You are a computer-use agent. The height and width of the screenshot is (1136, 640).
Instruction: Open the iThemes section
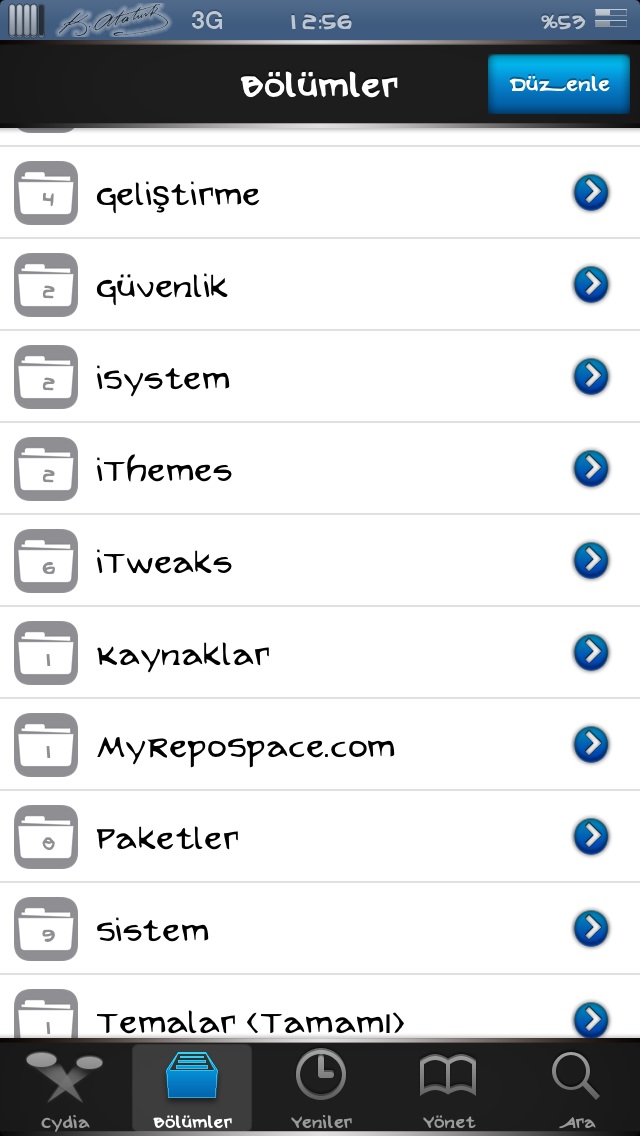pyautogui.click(x=320, y=469)
